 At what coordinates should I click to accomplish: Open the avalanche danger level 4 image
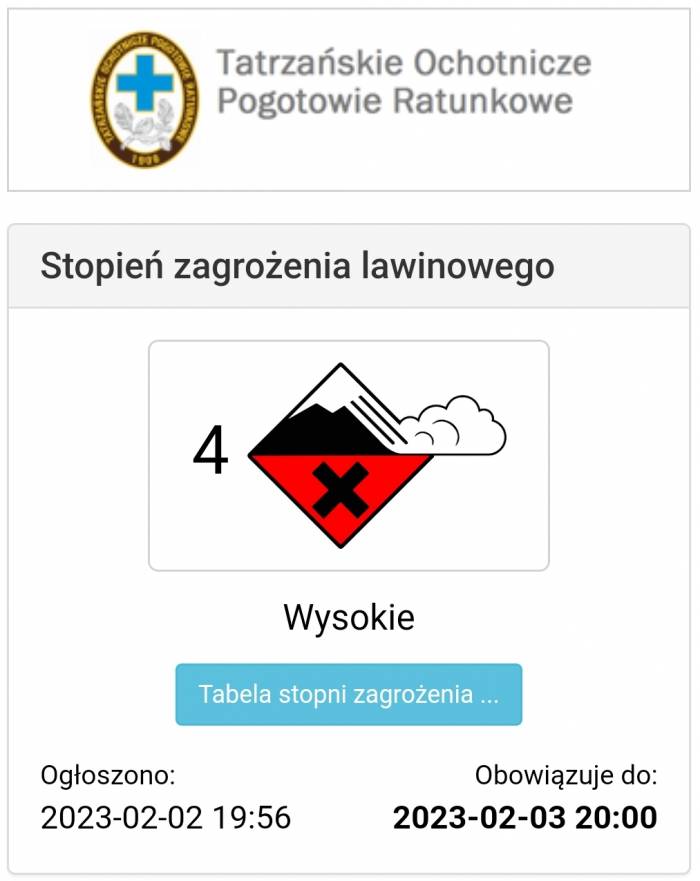[348, 455]
